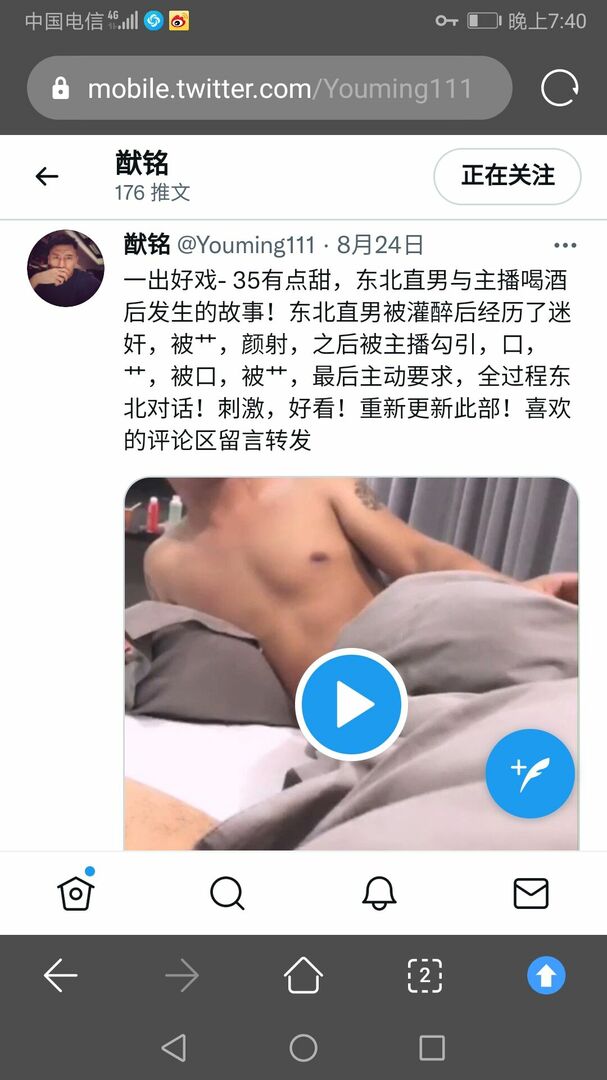Switch to the Home tab
The height and width of the screenshot is (1080, 607).
pyautogui.click(x=76, y=892)
